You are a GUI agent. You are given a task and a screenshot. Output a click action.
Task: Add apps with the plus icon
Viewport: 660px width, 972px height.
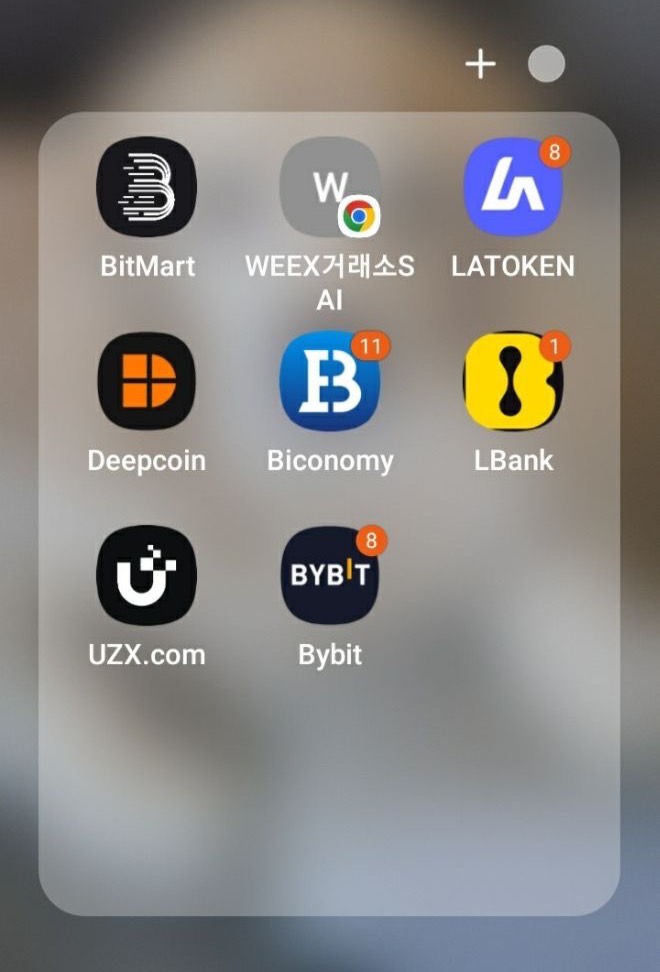(x=481, y=65)
